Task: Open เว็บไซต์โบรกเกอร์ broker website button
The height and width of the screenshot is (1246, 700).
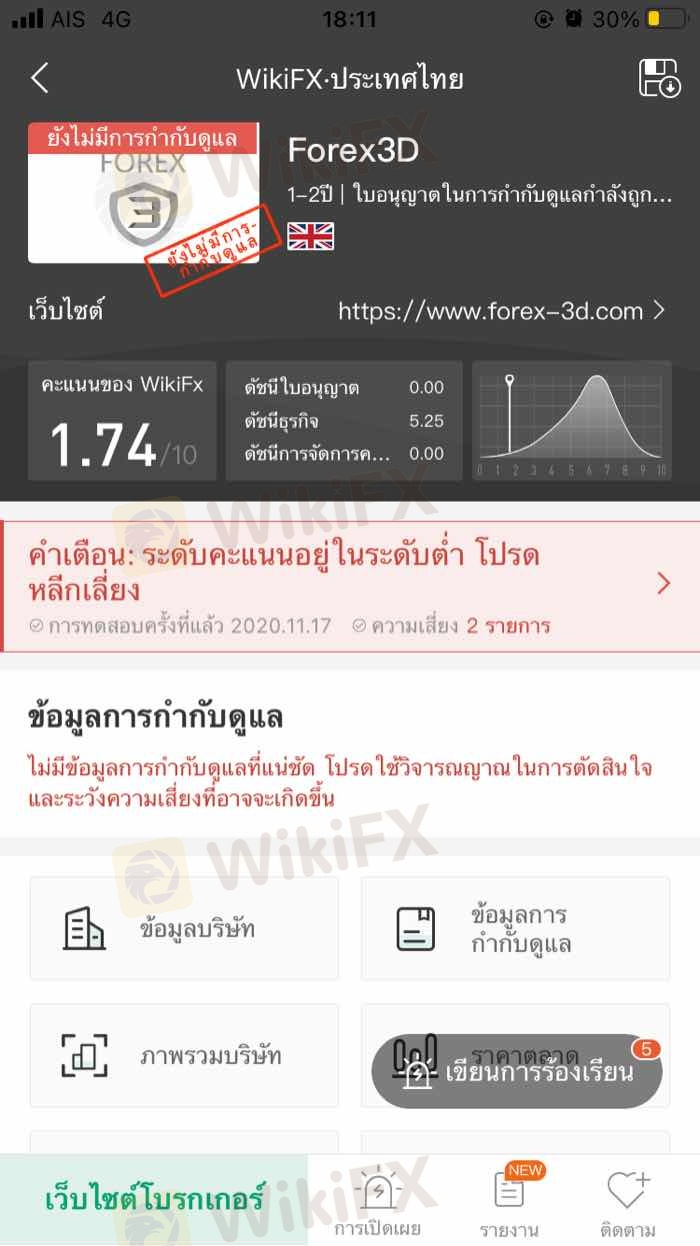Action: click(154, 1199)
